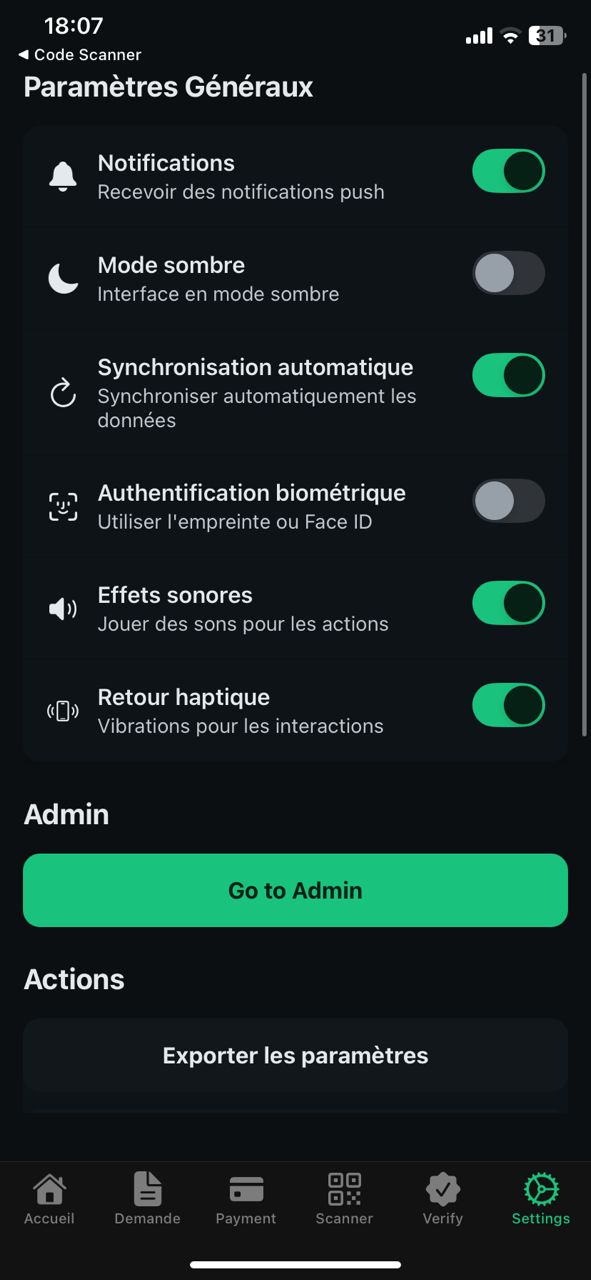This screenshot has height=1280, width=591.
Task: Disable the Notifications switch
Action: point(508,171)
